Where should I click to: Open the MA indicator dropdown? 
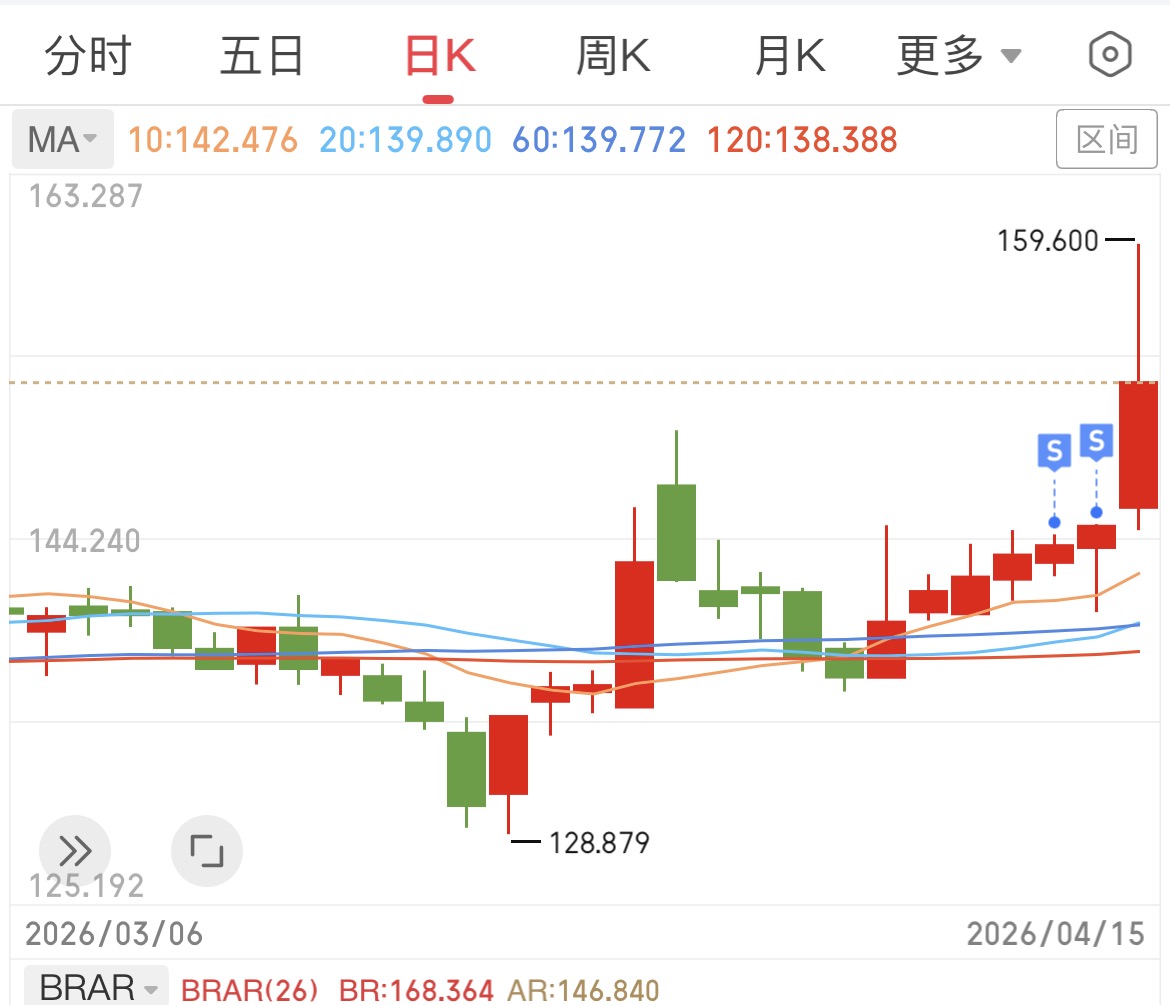click(x=63, y=140)
